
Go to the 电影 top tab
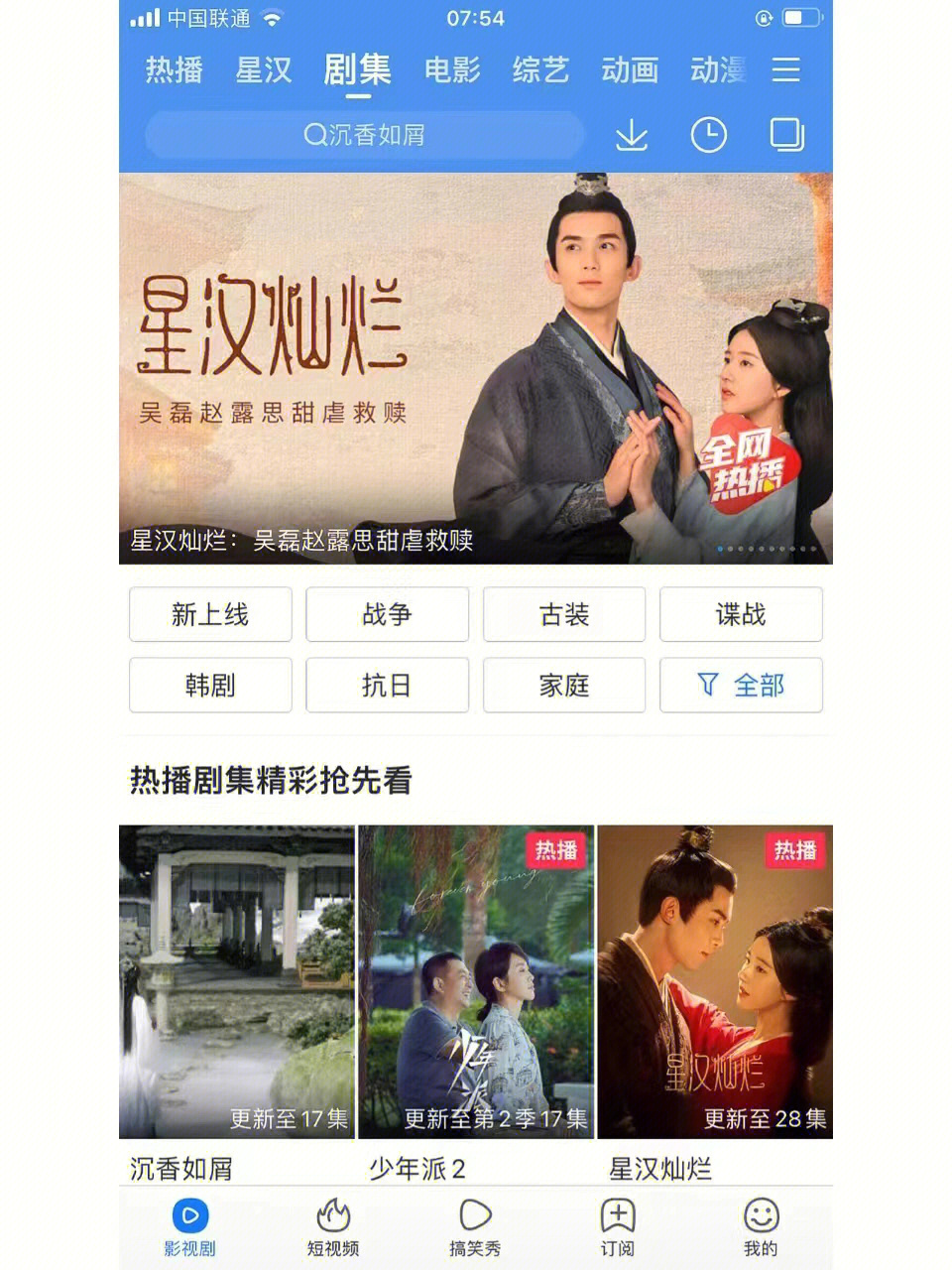click(452, 69)
